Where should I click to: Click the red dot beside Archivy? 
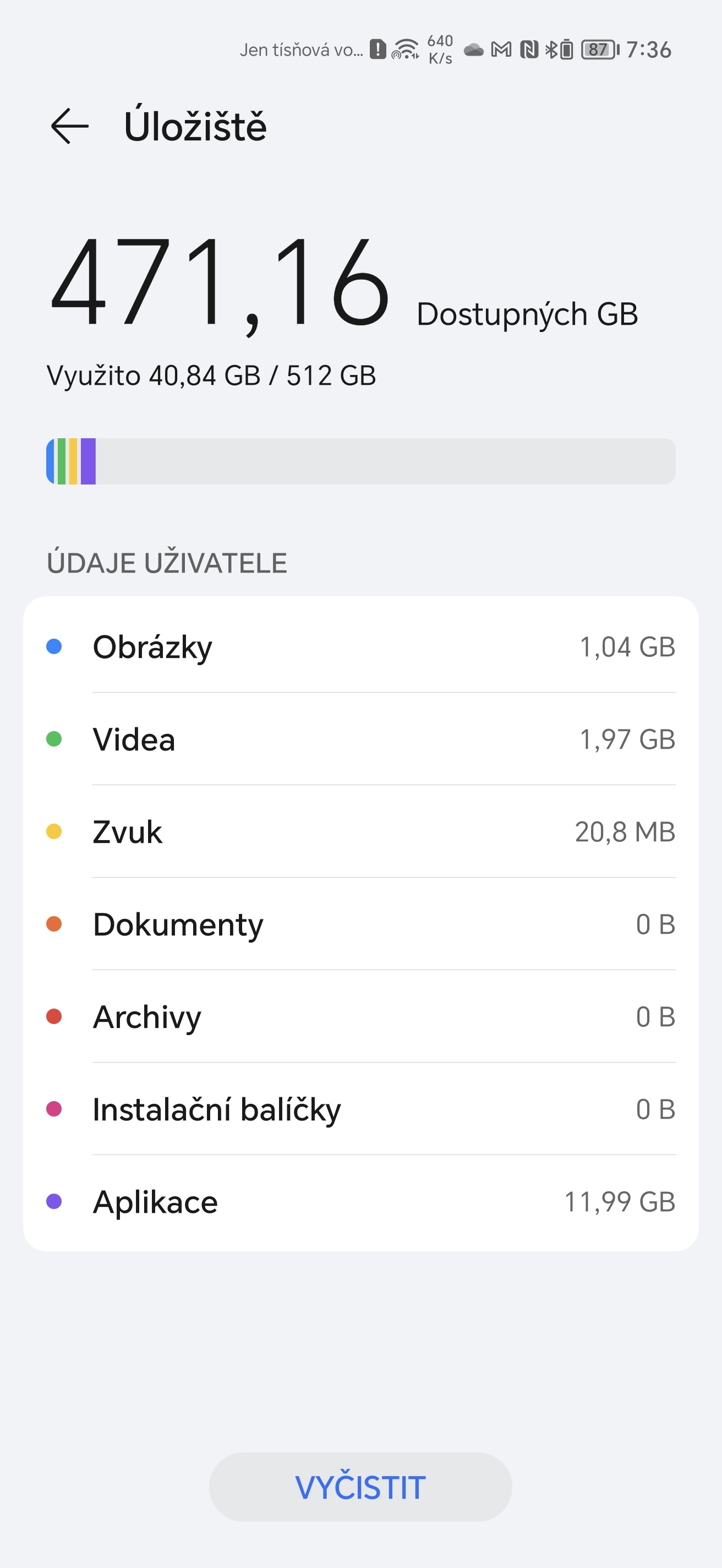tap(54, 1016)
